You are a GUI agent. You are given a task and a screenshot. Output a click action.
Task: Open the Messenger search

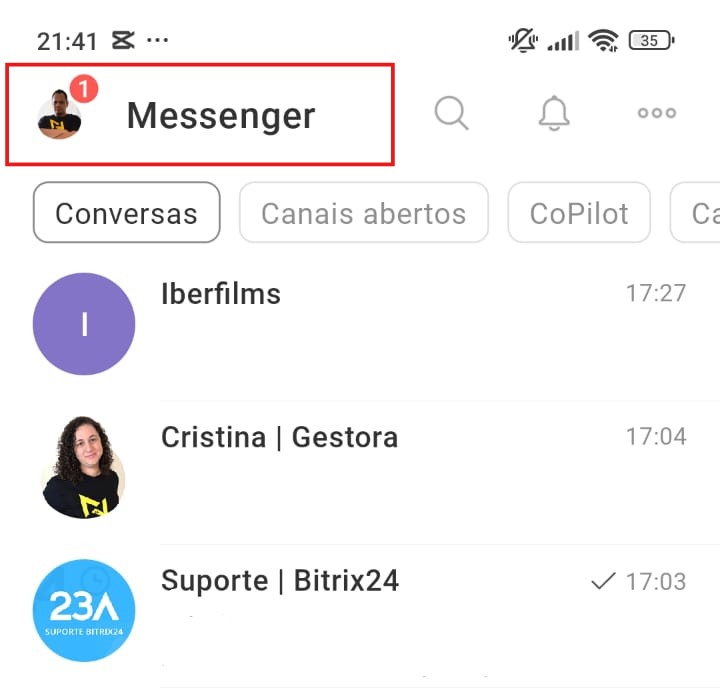(451, 114)
